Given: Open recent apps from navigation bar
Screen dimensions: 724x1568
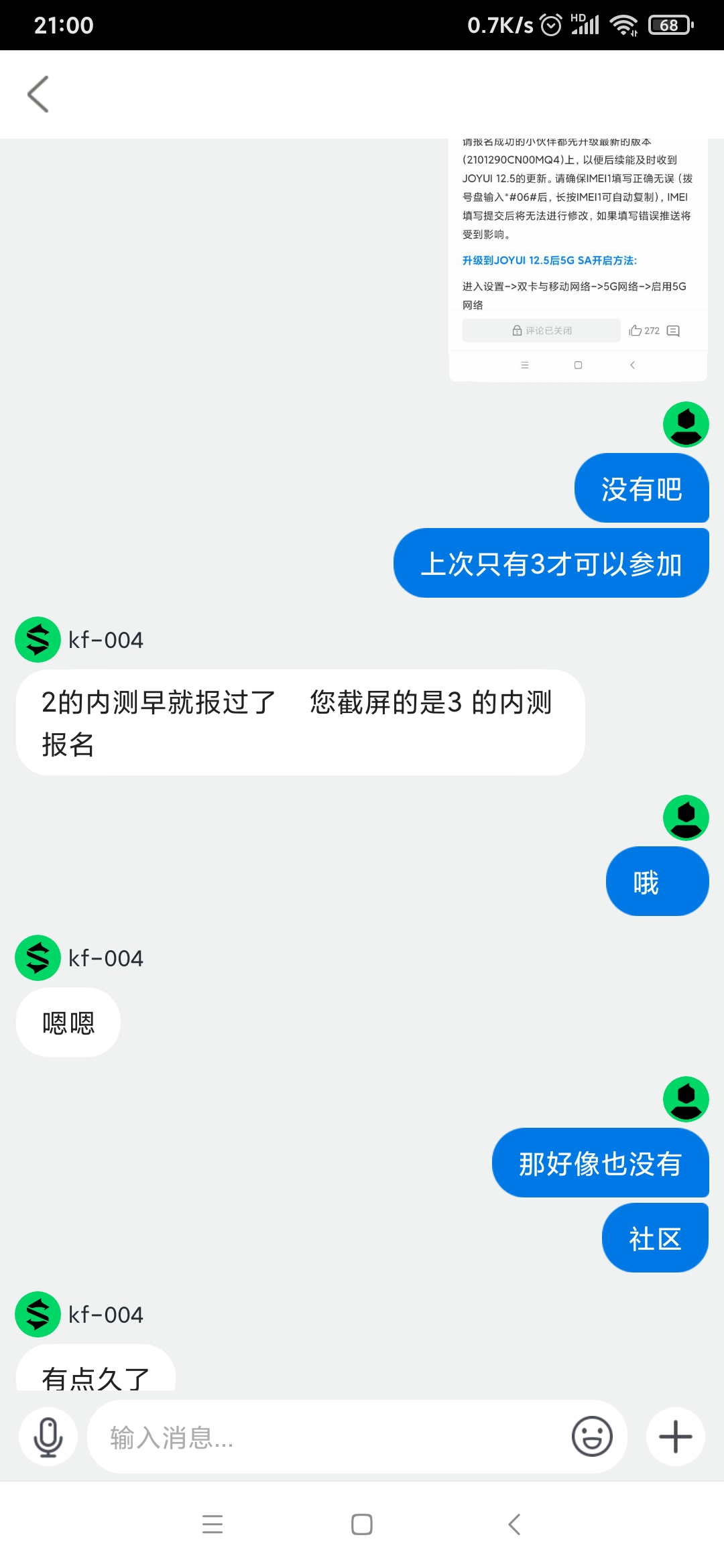Looking at the screenshot, I should 213,1524.
